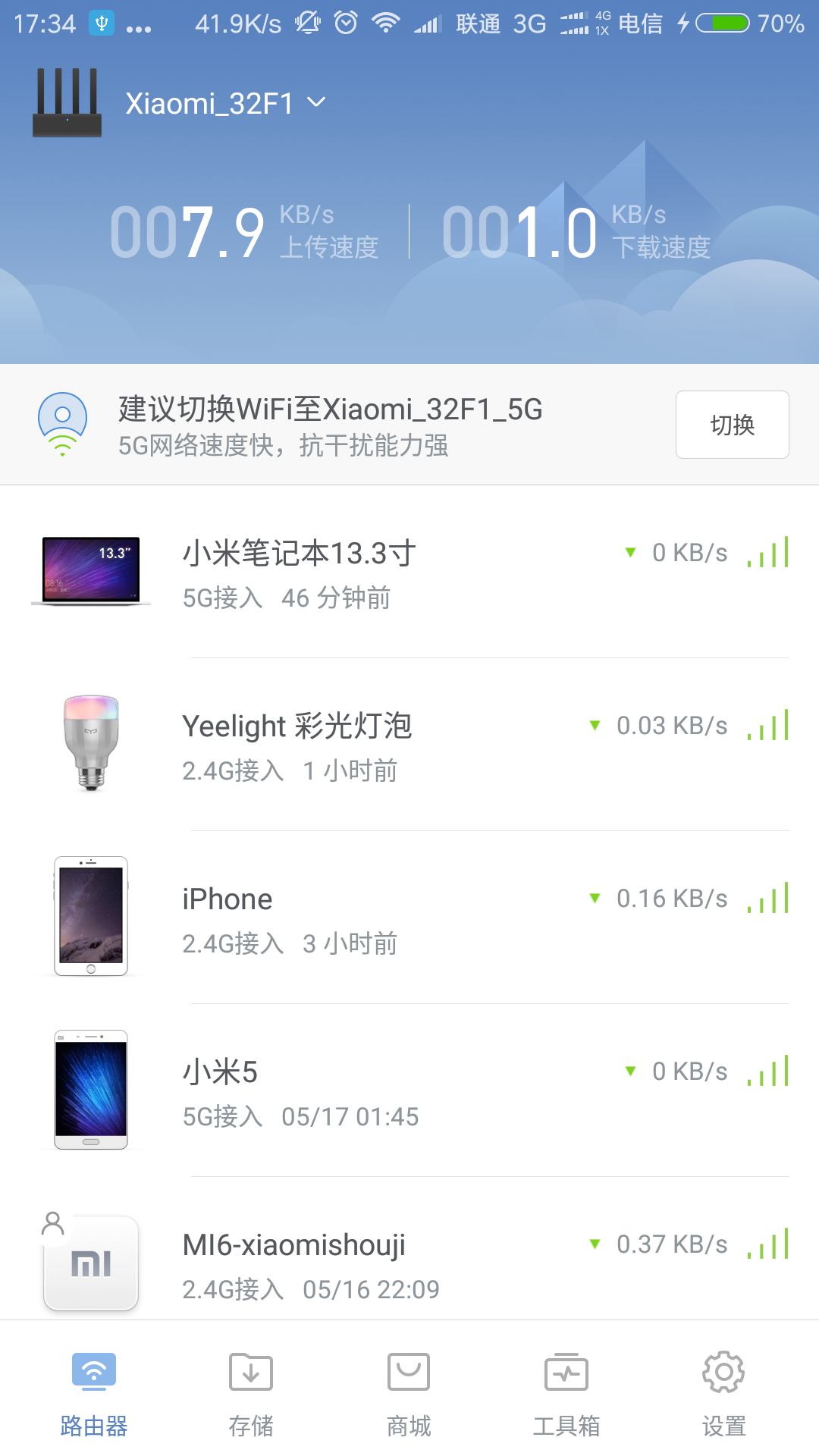Tap the 切换 button to switch WiFi
Image resolution: width=819 pixels, height=1456 pixels.
(732, 425)
